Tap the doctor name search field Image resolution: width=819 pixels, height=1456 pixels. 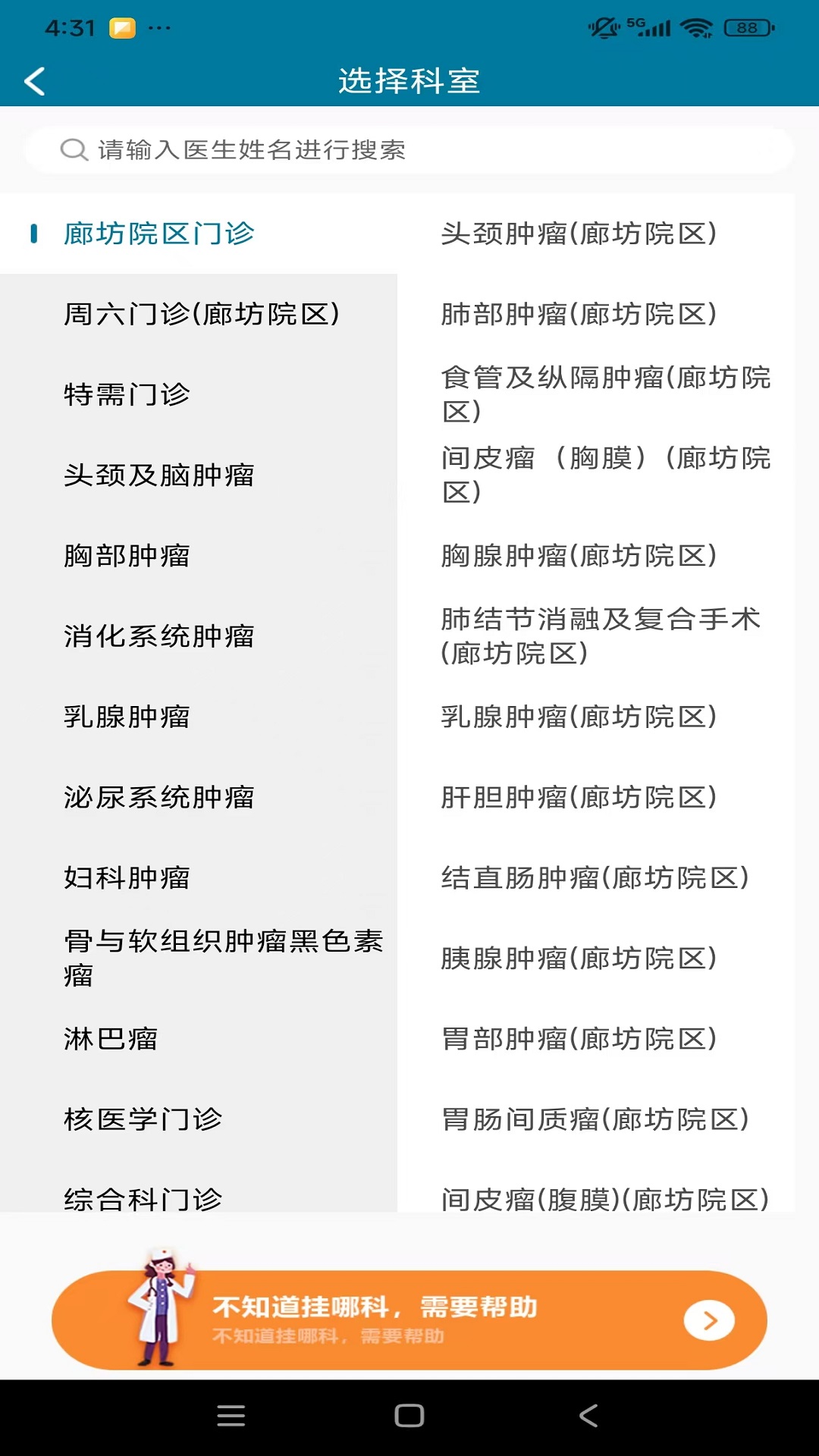click(x=409, y=150)
